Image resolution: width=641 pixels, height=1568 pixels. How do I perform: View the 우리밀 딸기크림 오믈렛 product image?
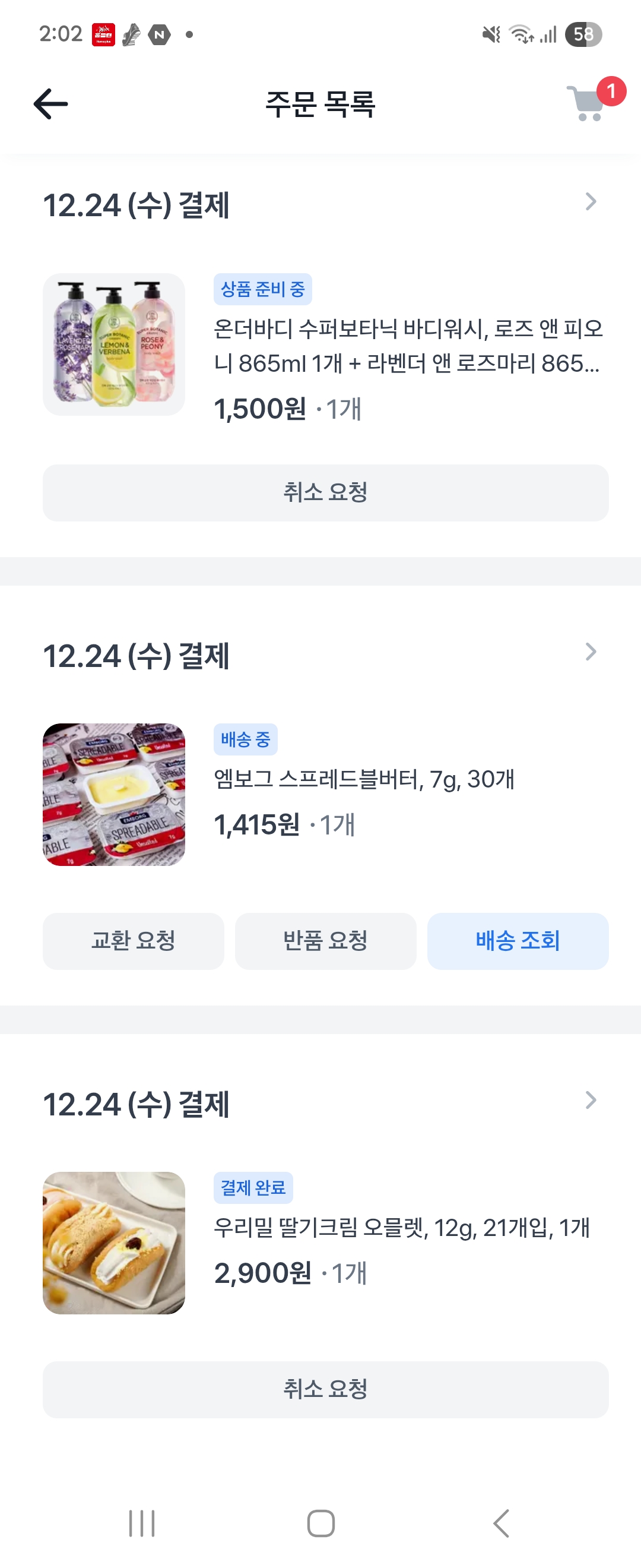[x=114, y=1243]
